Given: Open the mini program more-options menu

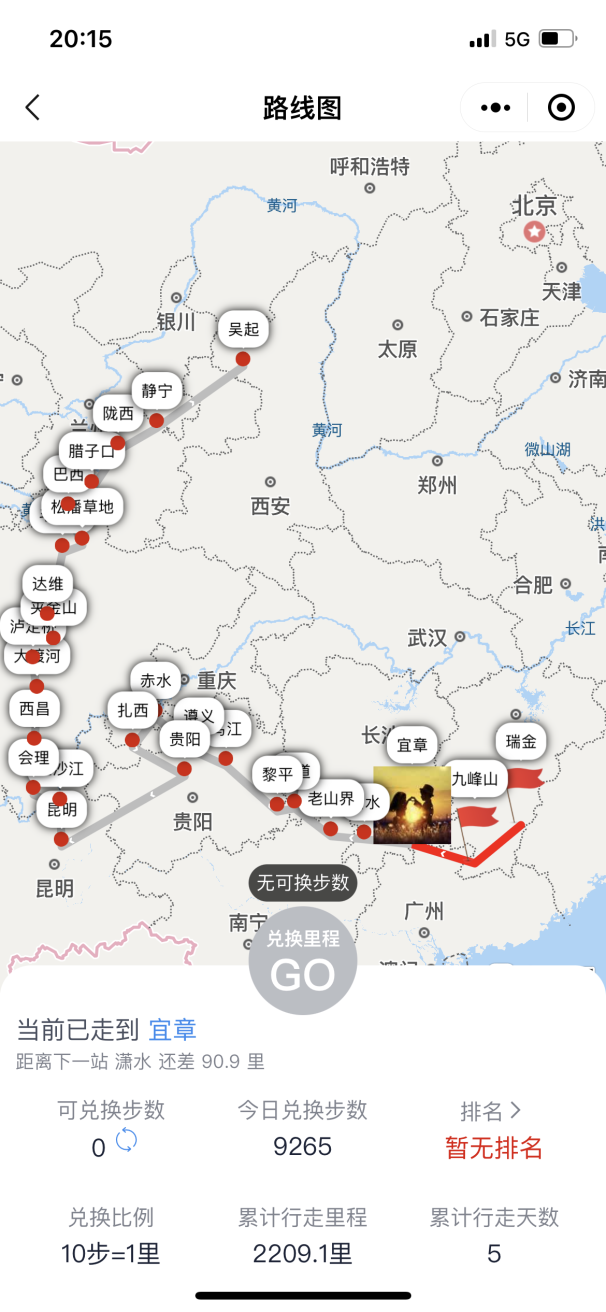Looking at the screenshot, I should point(496,108).
